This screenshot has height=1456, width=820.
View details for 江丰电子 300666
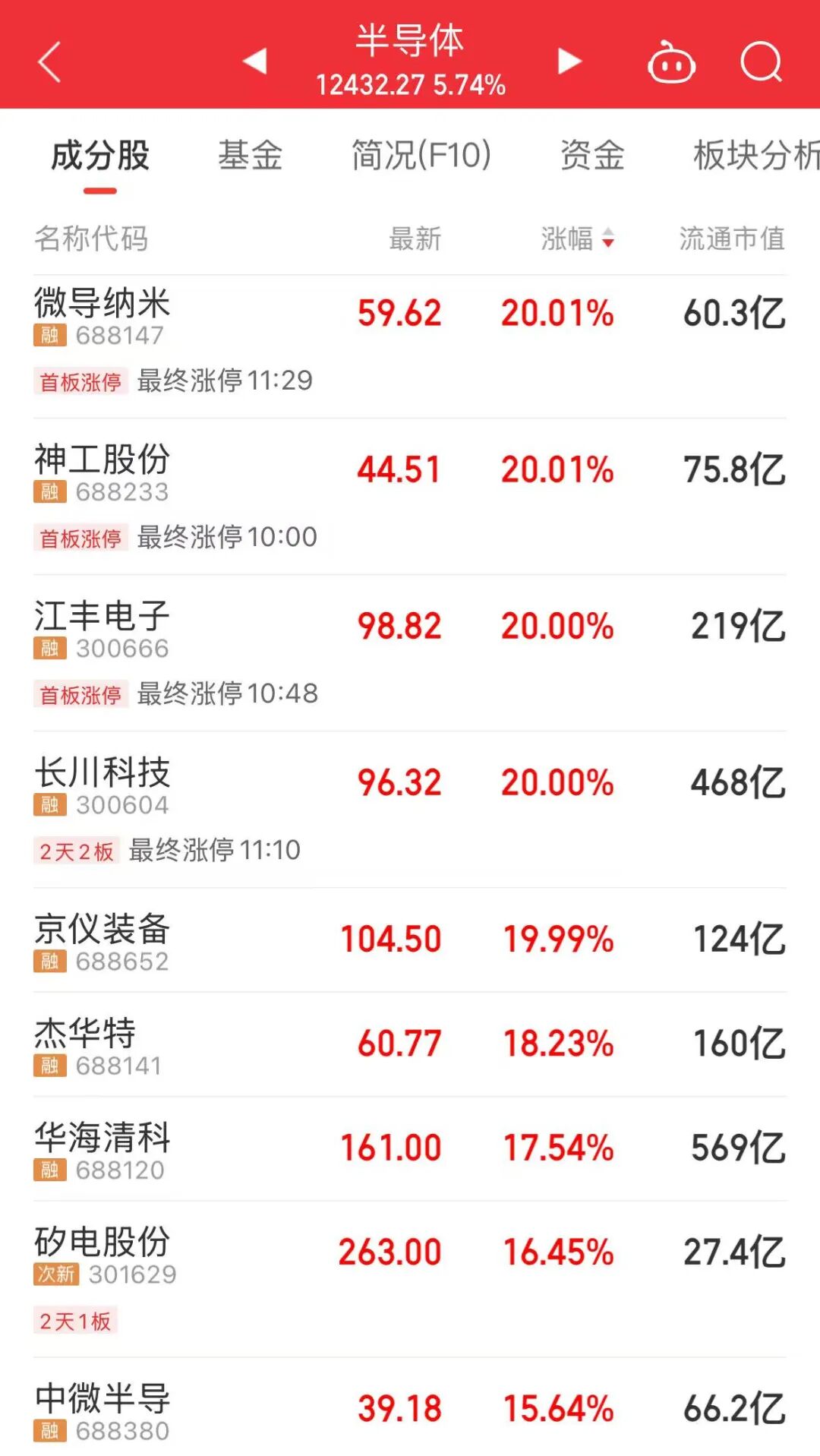click(102, 628)
